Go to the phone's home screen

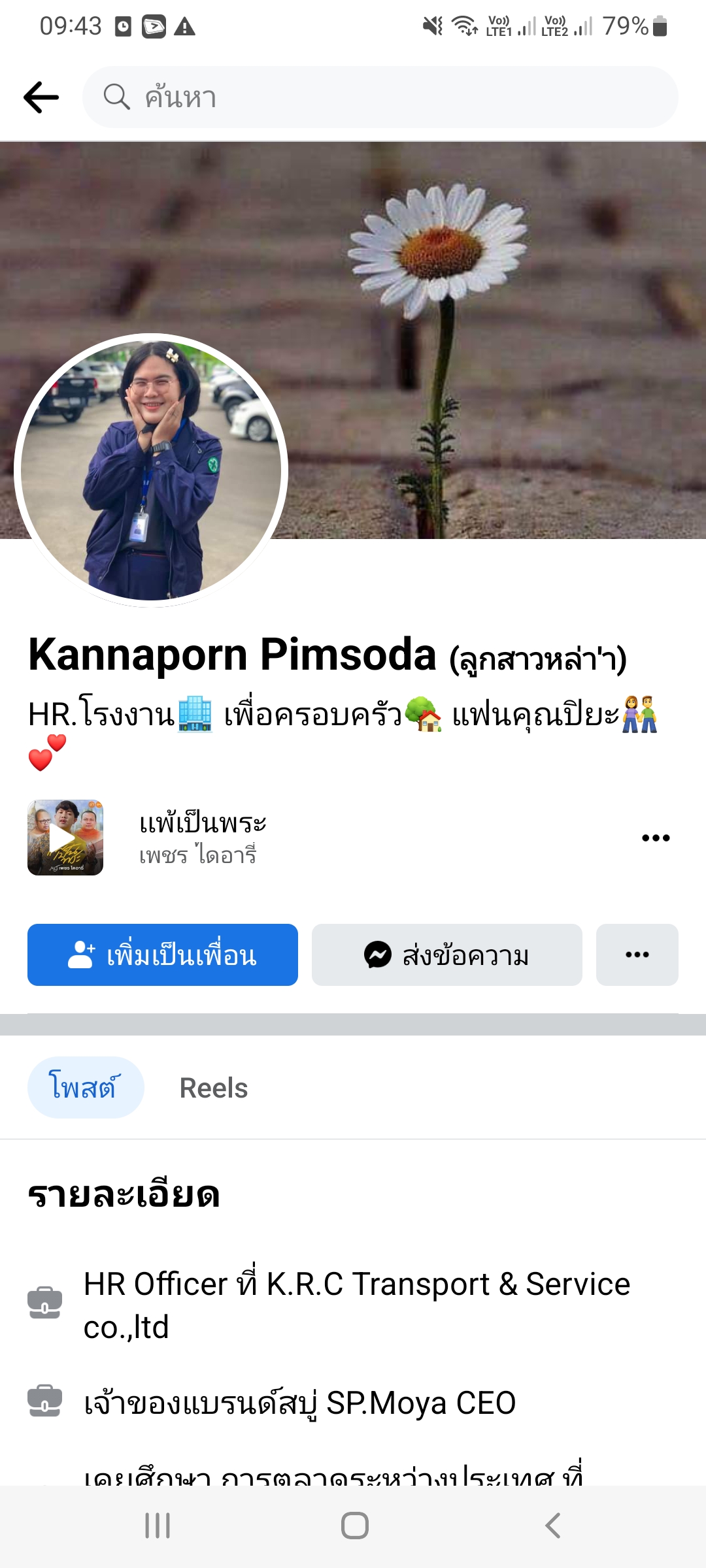click(354, 1526)
